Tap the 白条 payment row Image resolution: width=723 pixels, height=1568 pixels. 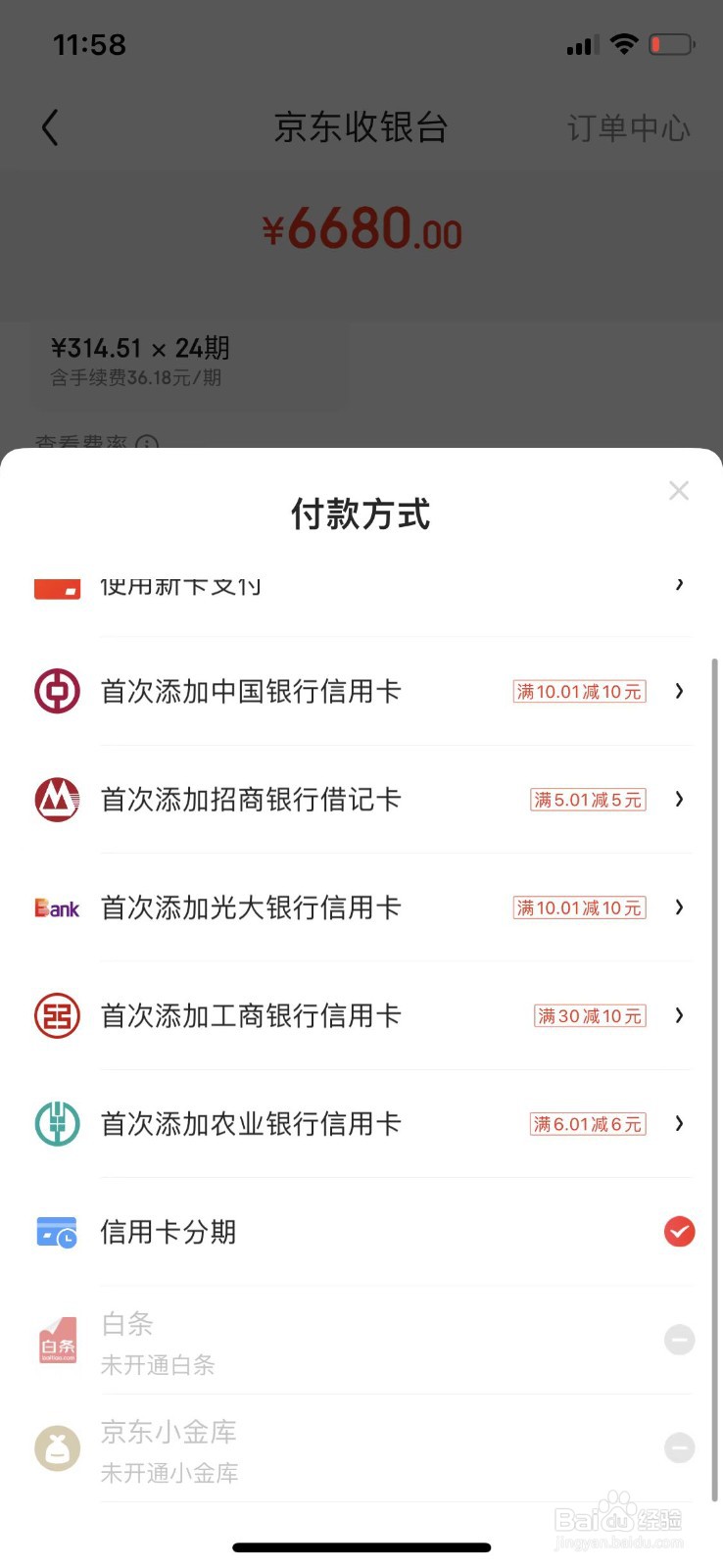(361, 1340)
